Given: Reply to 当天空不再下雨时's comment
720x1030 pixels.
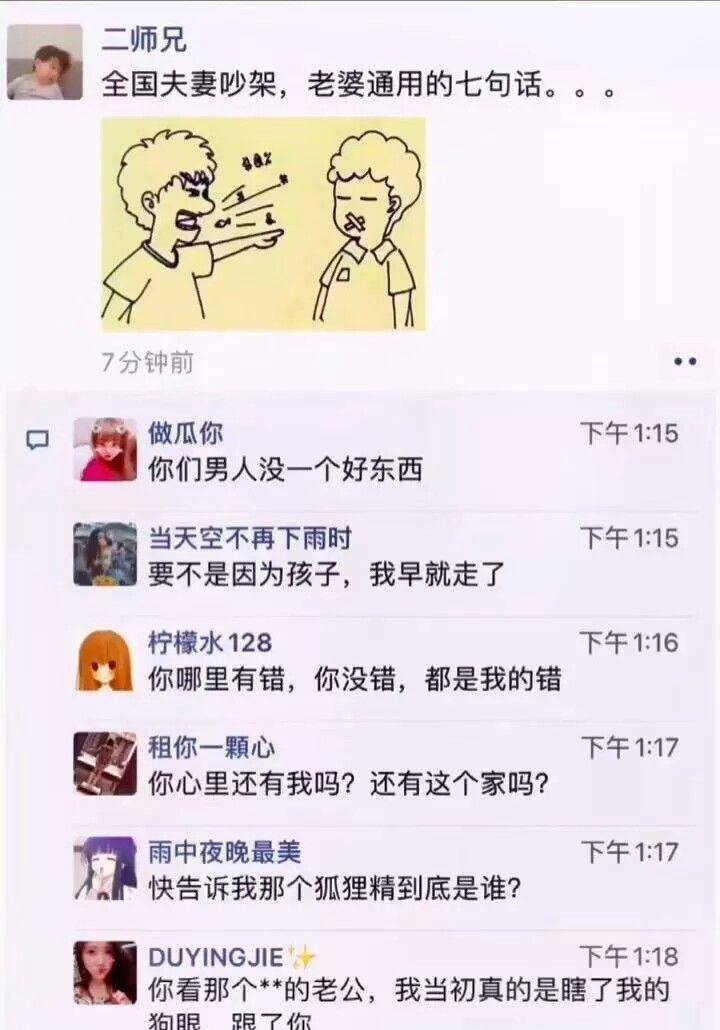Looking at the screenshot, I should 327,575.
